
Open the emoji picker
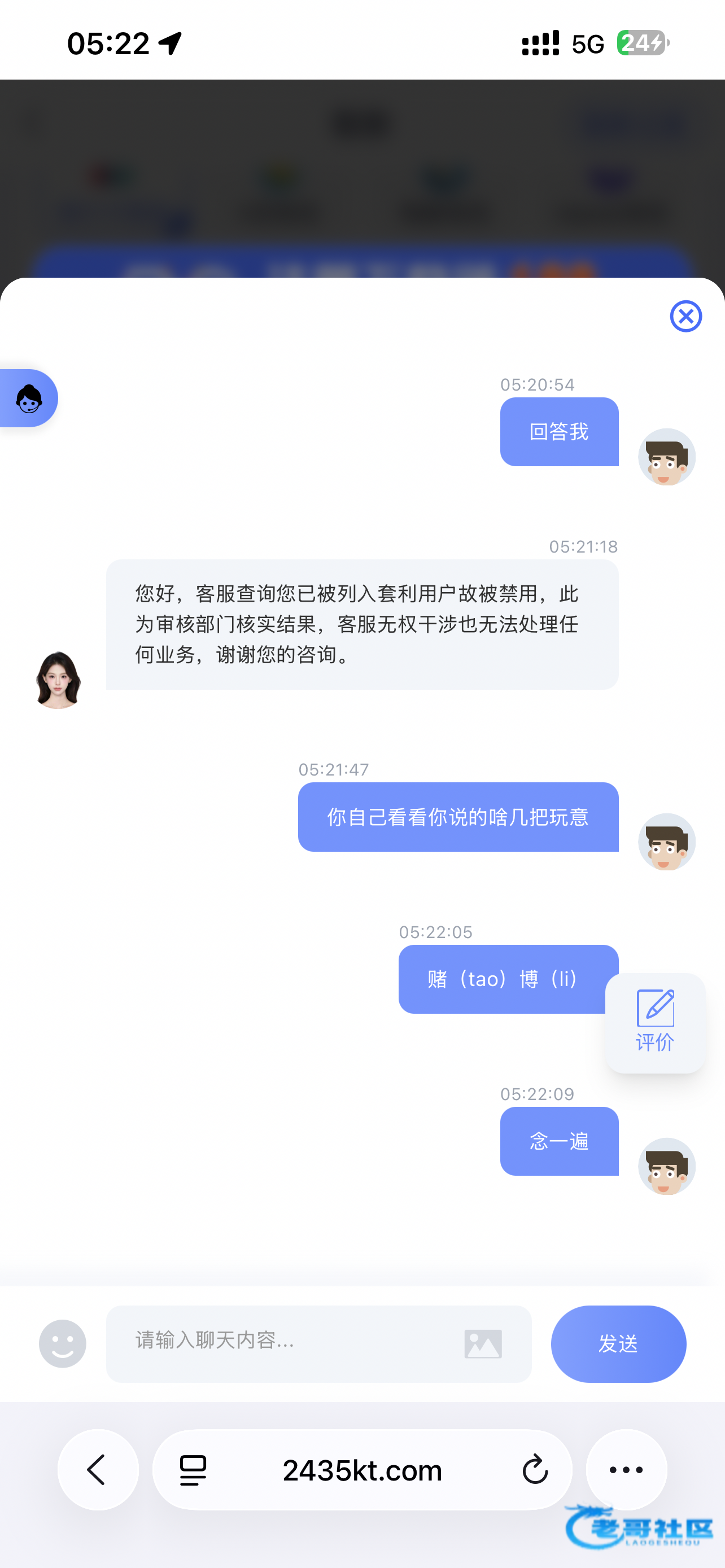click(x=63, y=1343)
